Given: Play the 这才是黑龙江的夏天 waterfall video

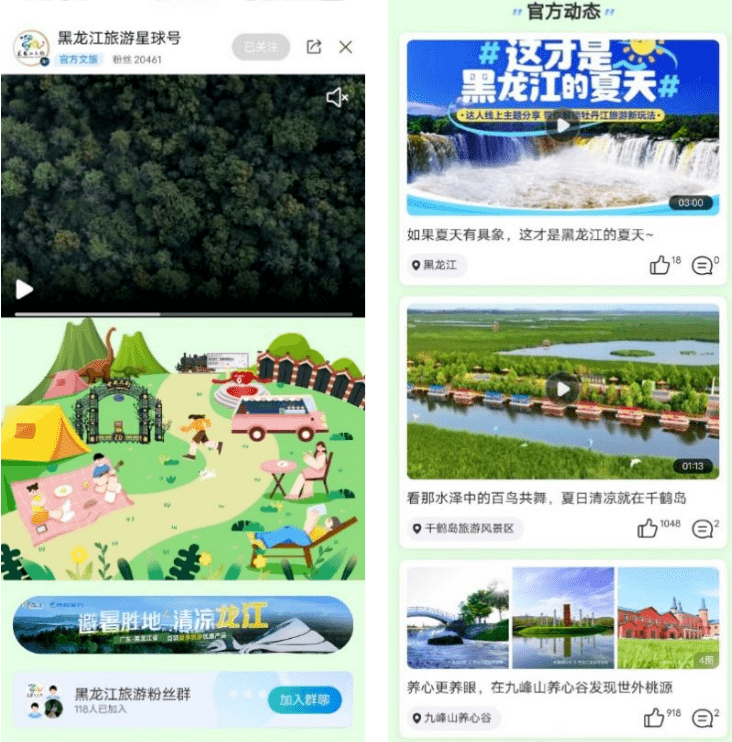Looking at the screenshot, I should 563,126.
